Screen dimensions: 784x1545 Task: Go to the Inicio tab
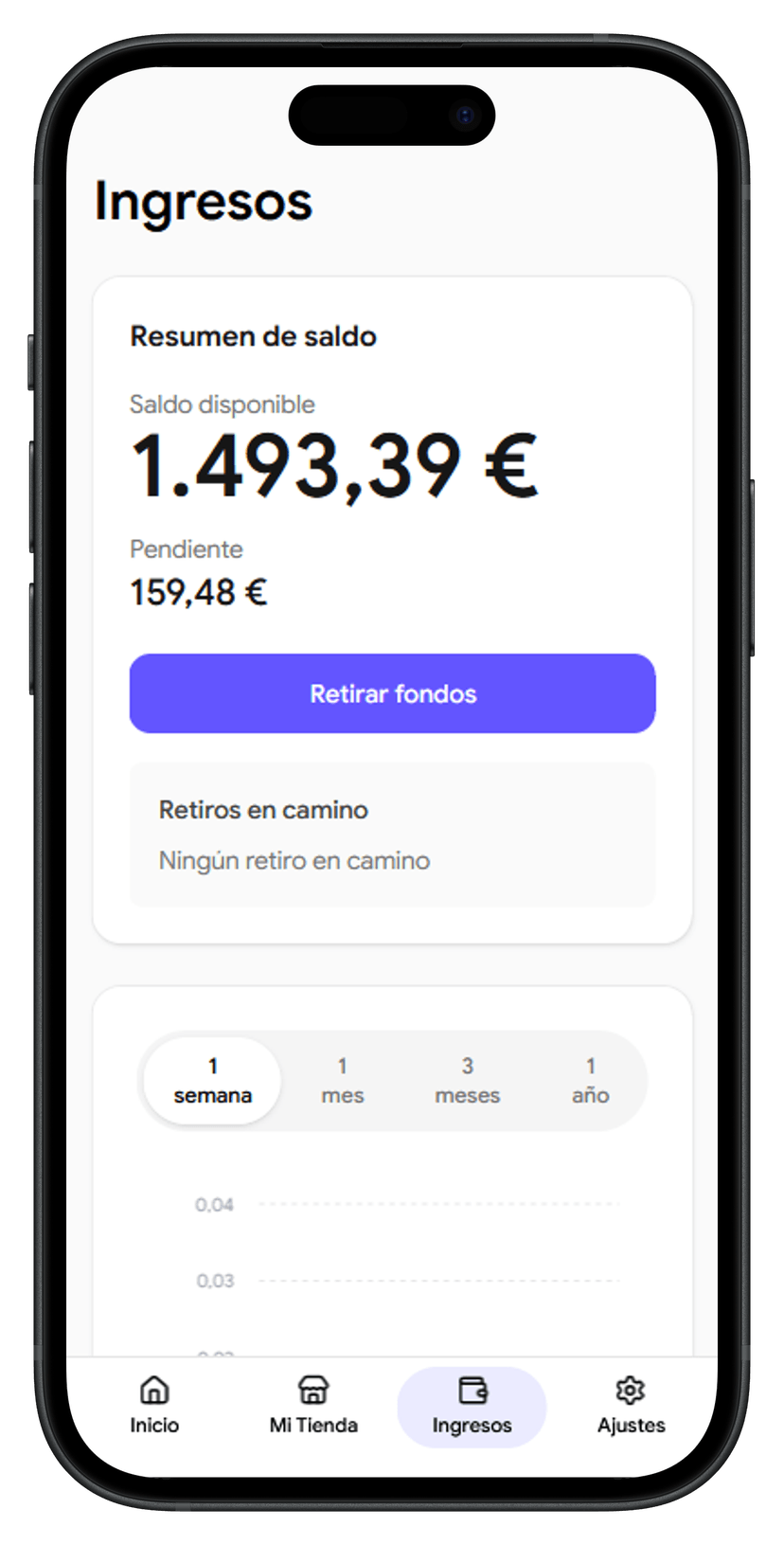[154, 1406]
